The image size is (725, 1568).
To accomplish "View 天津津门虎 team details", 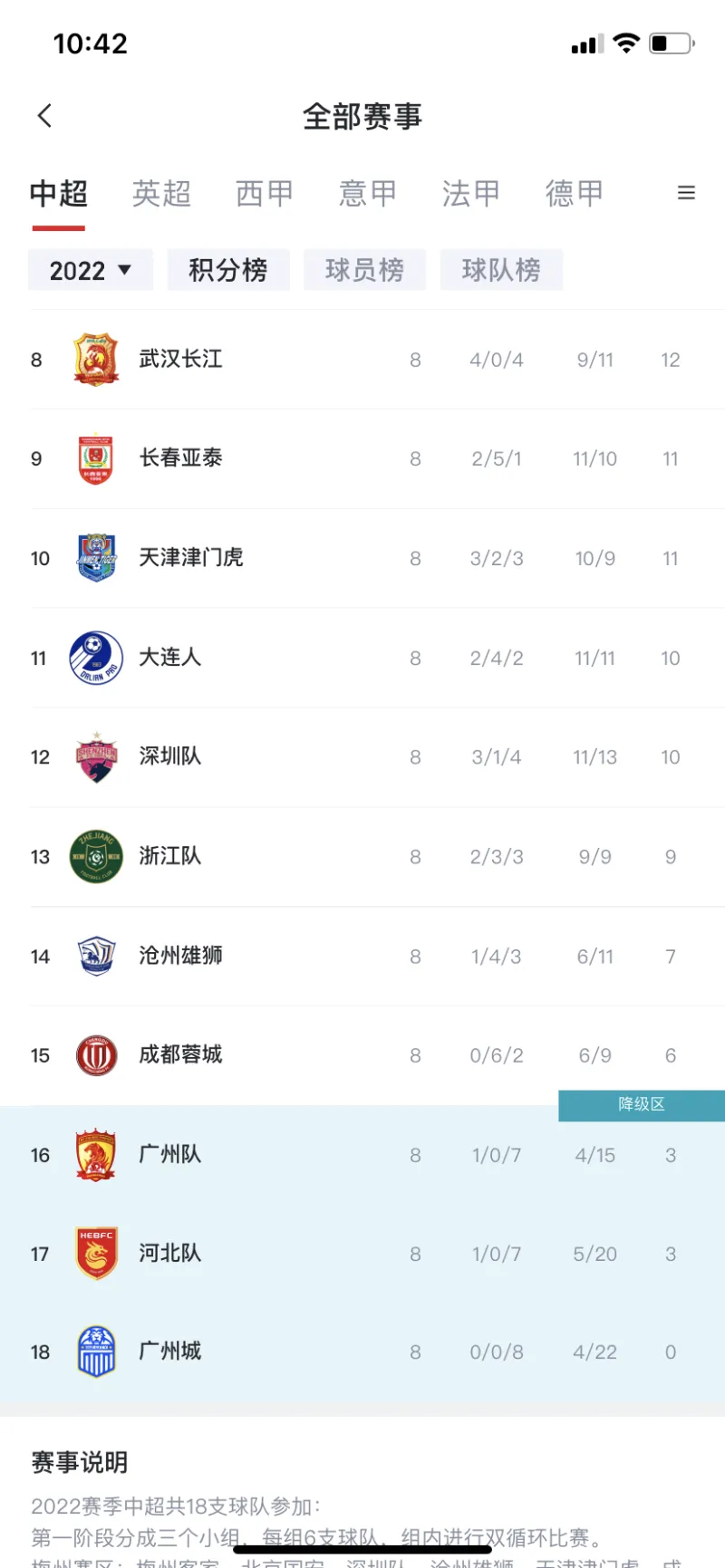I will pyautogui.click(x=362, y=558).
